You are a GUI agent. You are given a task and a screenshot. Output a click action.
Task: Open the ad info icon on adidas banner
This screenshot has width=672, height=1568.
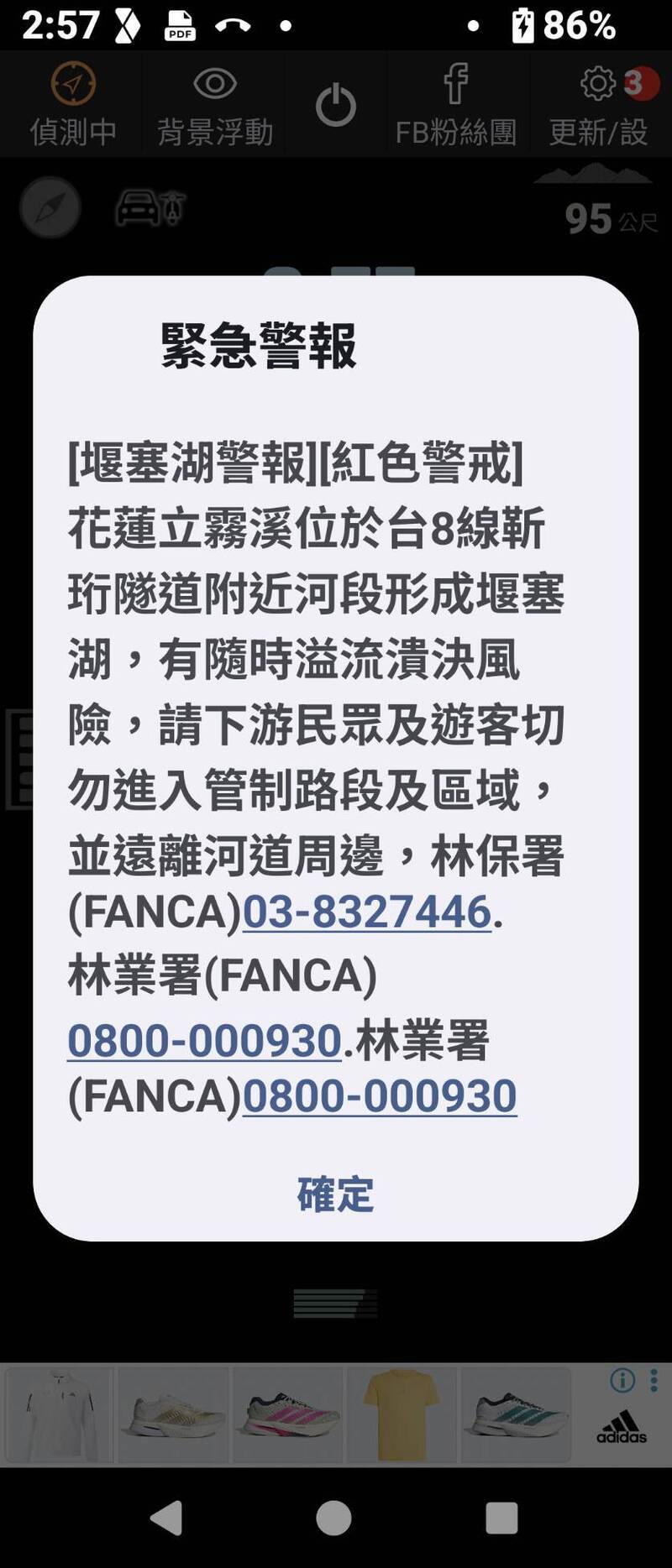622,1380
